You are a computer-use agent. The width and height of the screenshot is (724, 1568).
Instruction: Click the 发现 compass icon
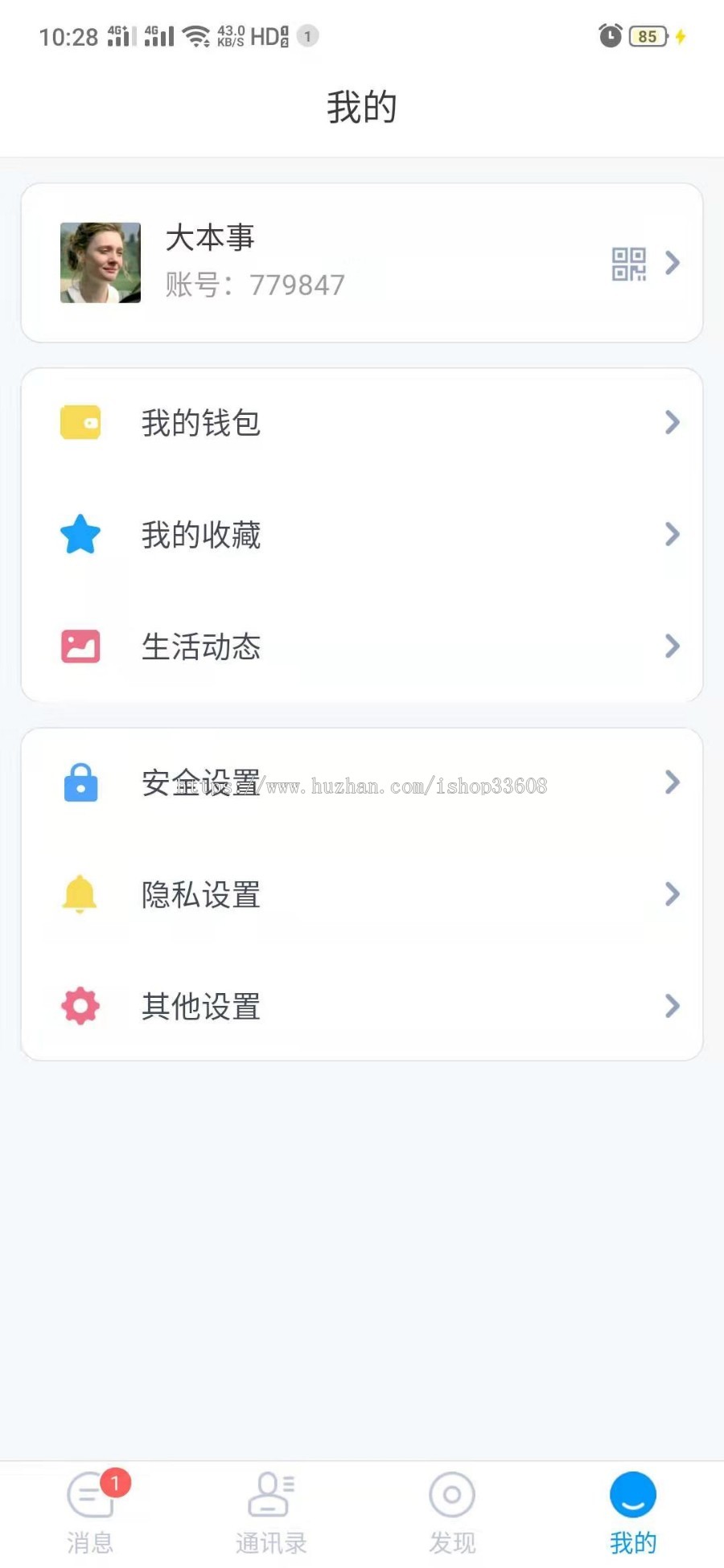[x=452, y=1493]
